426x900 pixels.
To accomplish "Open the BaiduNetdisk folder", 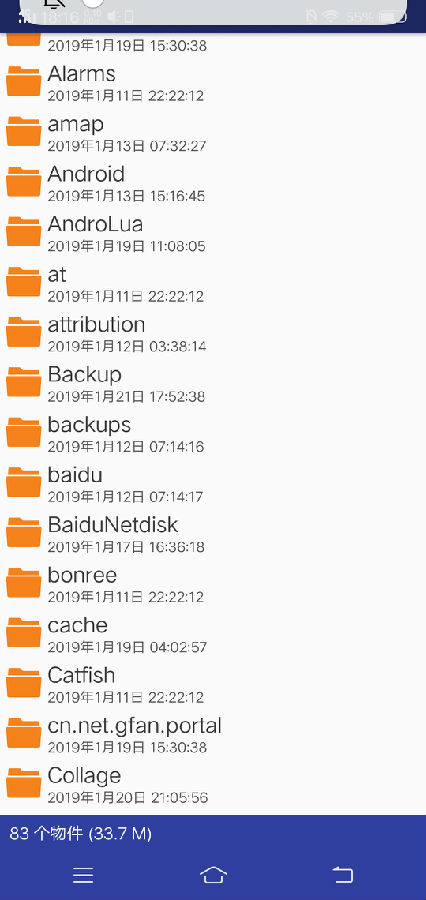I will (213, 534).
